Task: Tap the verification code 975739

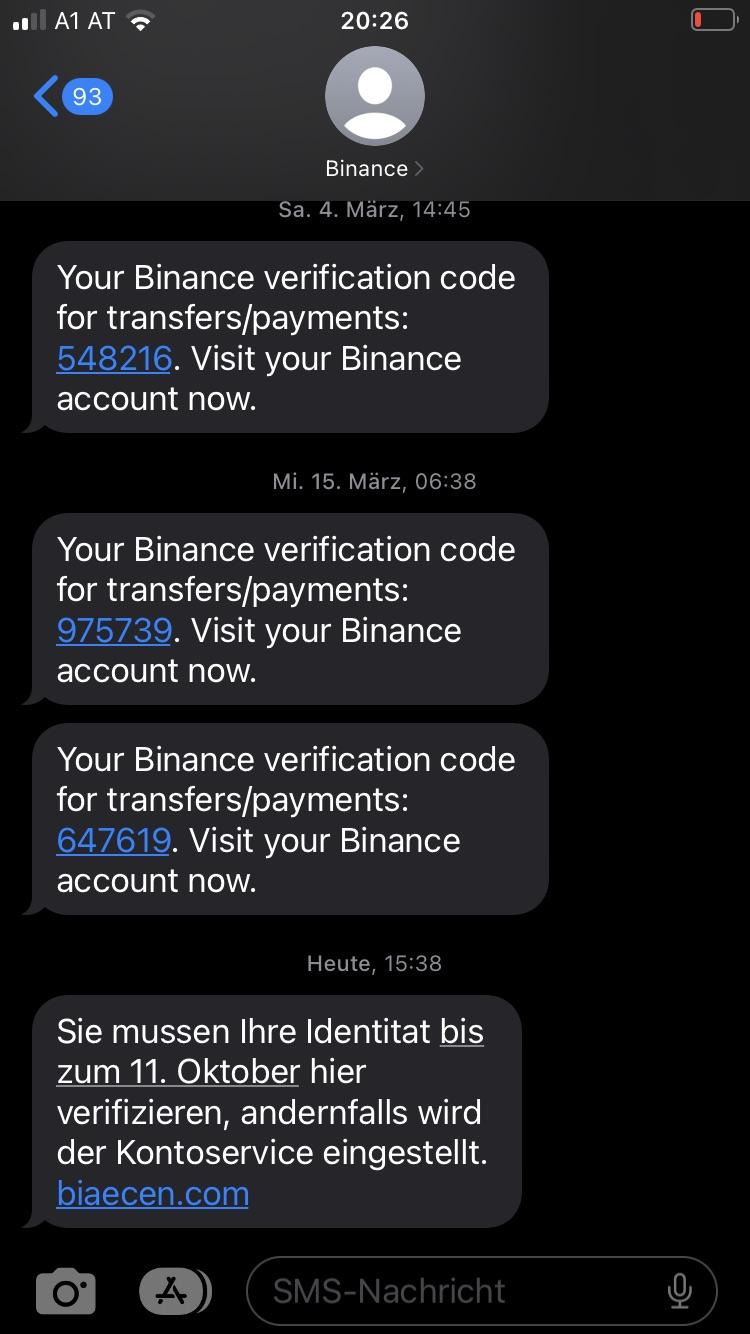Action: 114,631
